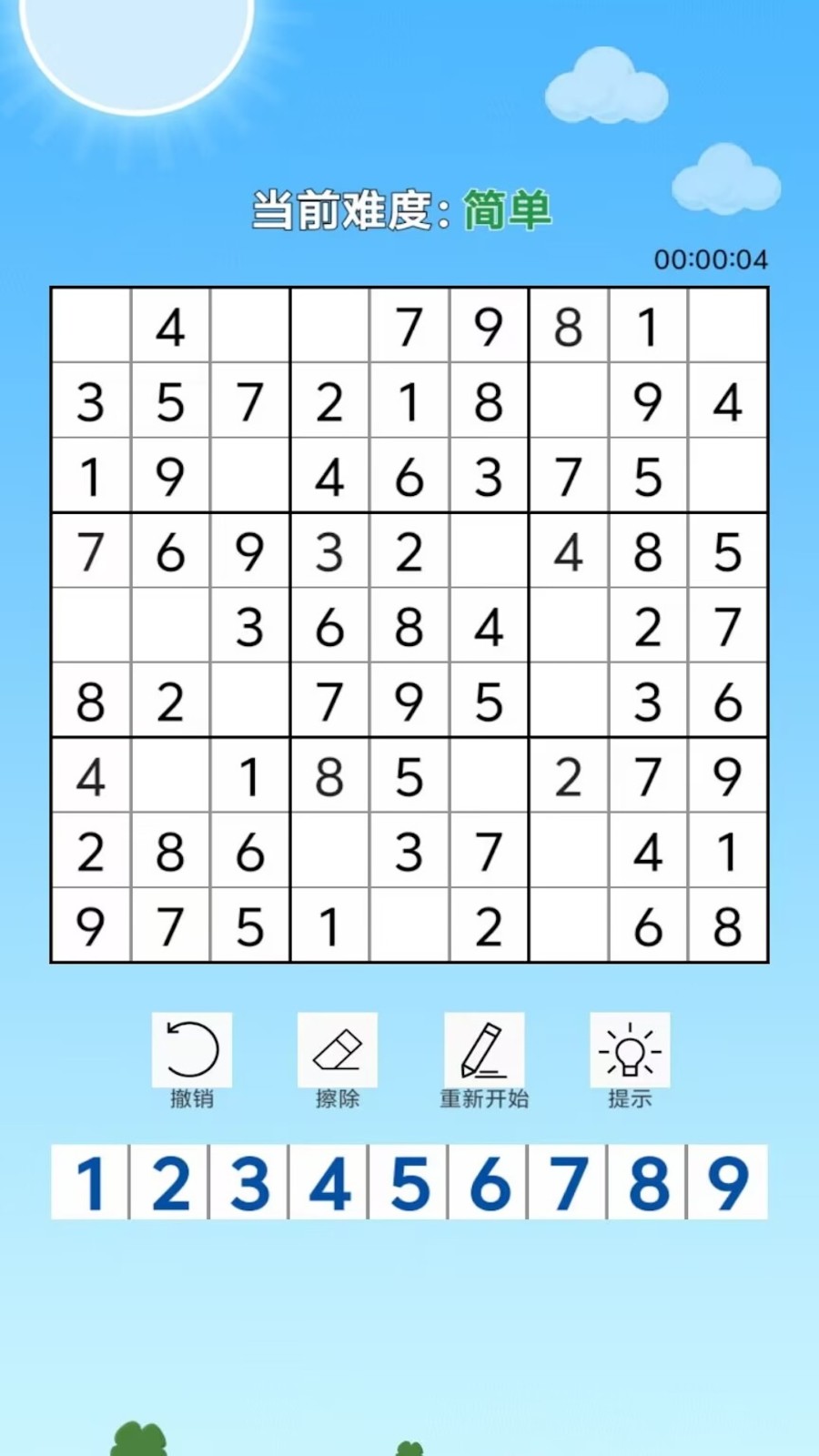This screenshot has height=1456, width=819.
Task: Select the eraser tool (擦除)
Action: pyautogui.click(x=337, y=1056)
